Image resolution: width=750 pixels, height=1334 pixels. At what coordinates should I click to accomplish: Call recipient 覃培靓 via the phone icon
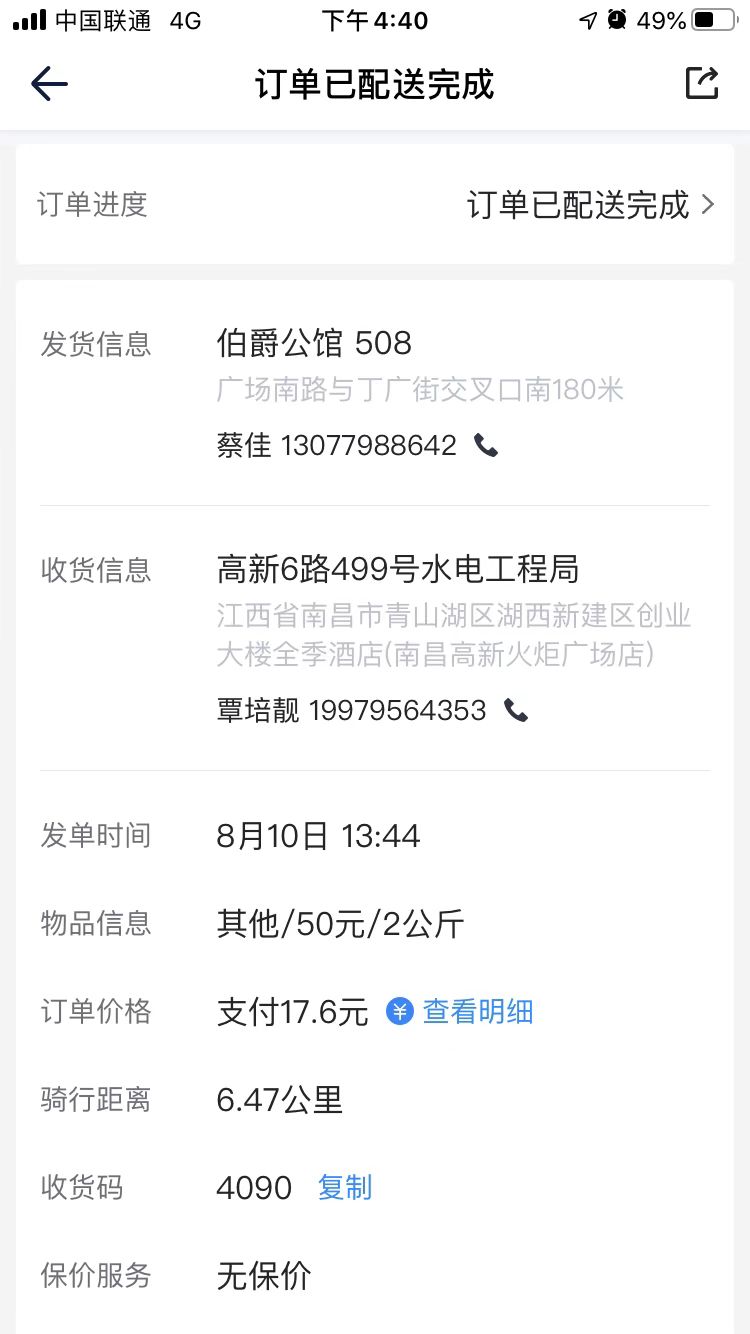(516, 711)
